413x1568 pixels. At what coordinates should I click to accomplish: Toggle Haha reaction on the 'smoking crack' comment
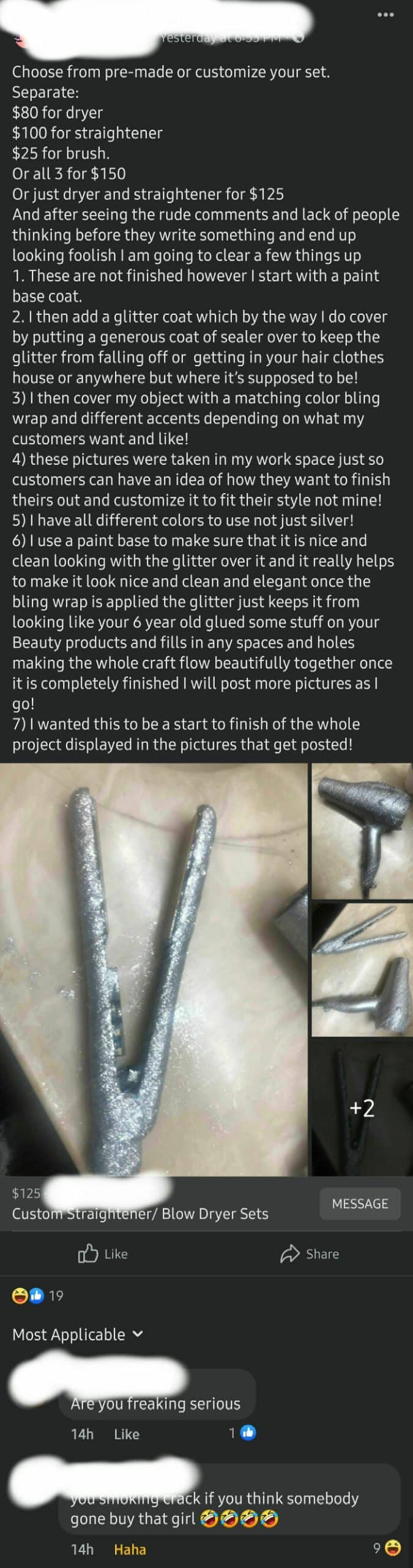coord(130,1549)
